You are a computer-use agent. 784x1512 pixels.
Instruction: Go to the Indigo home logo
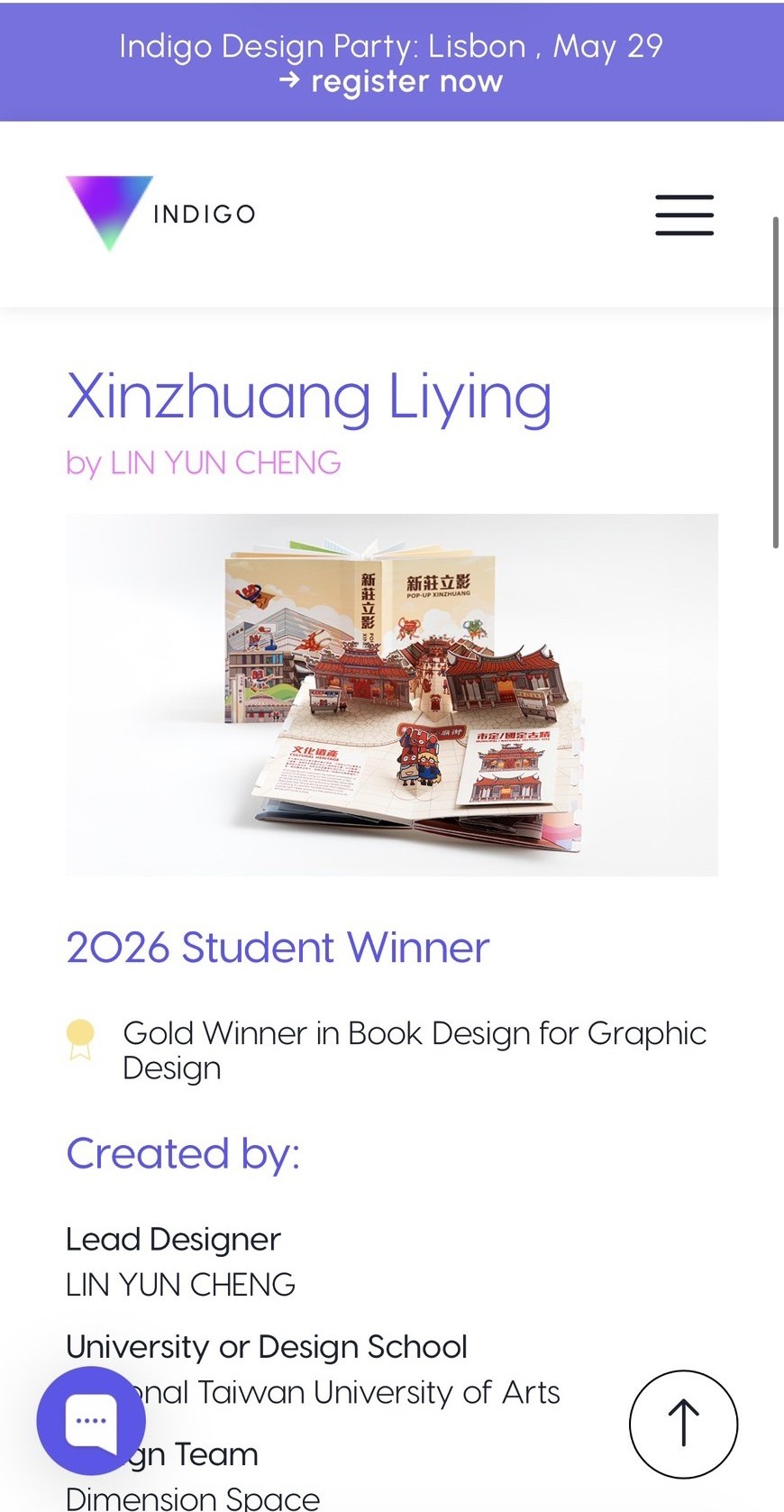tap(161, 214)
